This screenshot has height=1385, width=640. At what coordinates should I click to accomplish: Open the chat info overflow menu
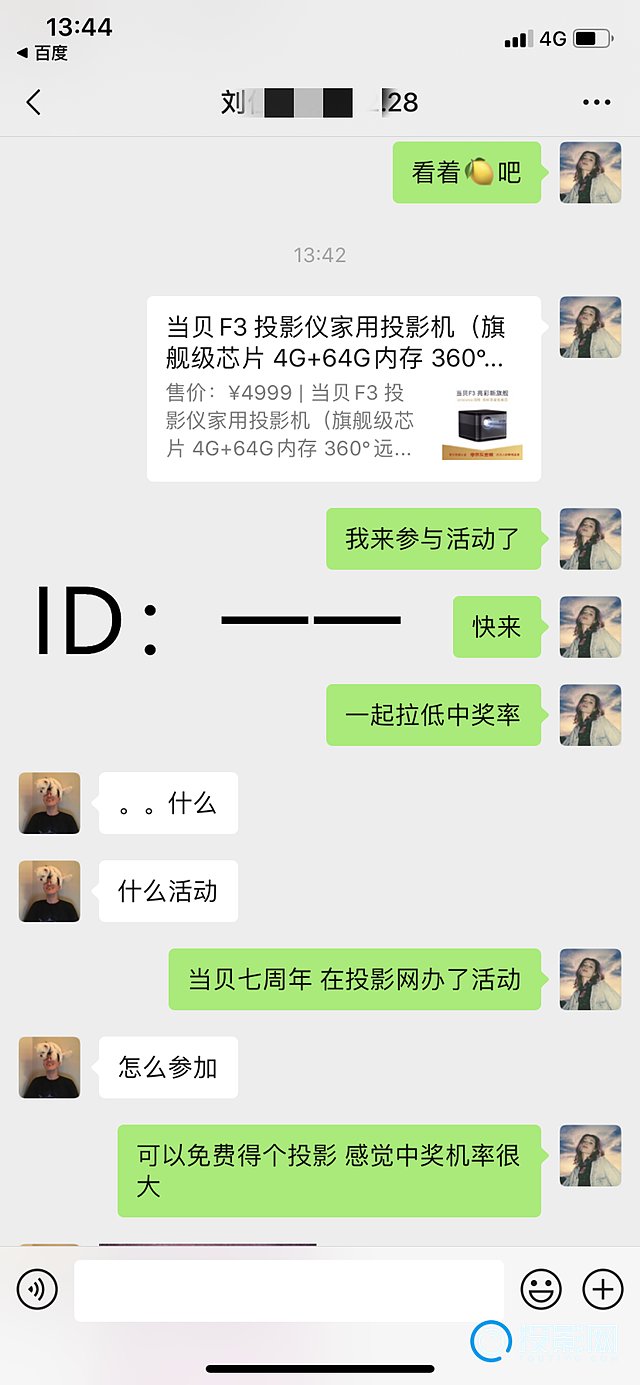click(x=596, y=102)
